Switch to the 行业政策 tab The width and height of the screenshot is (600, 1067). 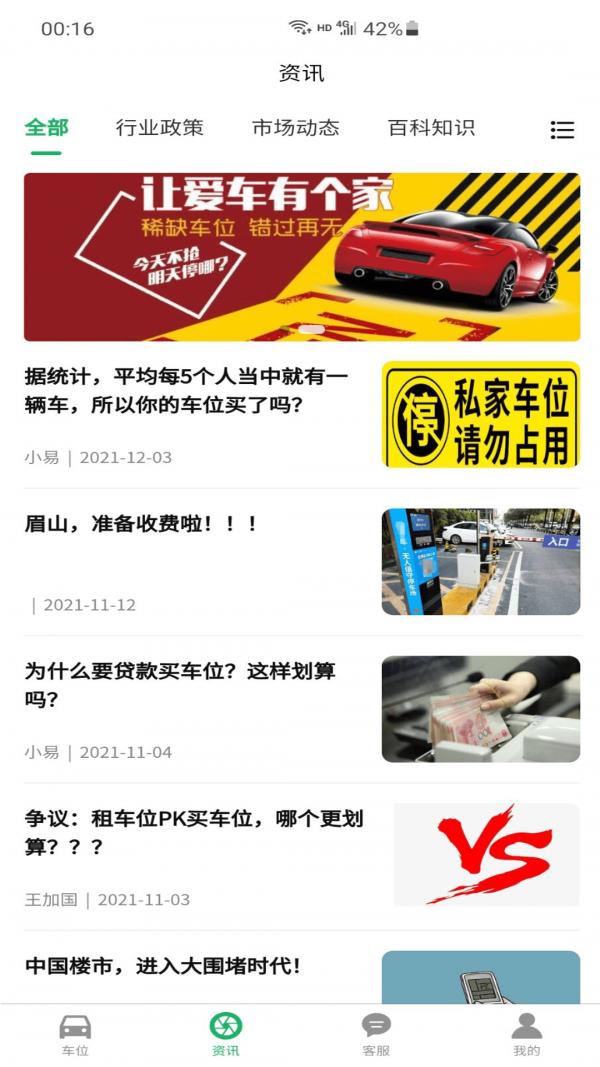tap(159, 127)
